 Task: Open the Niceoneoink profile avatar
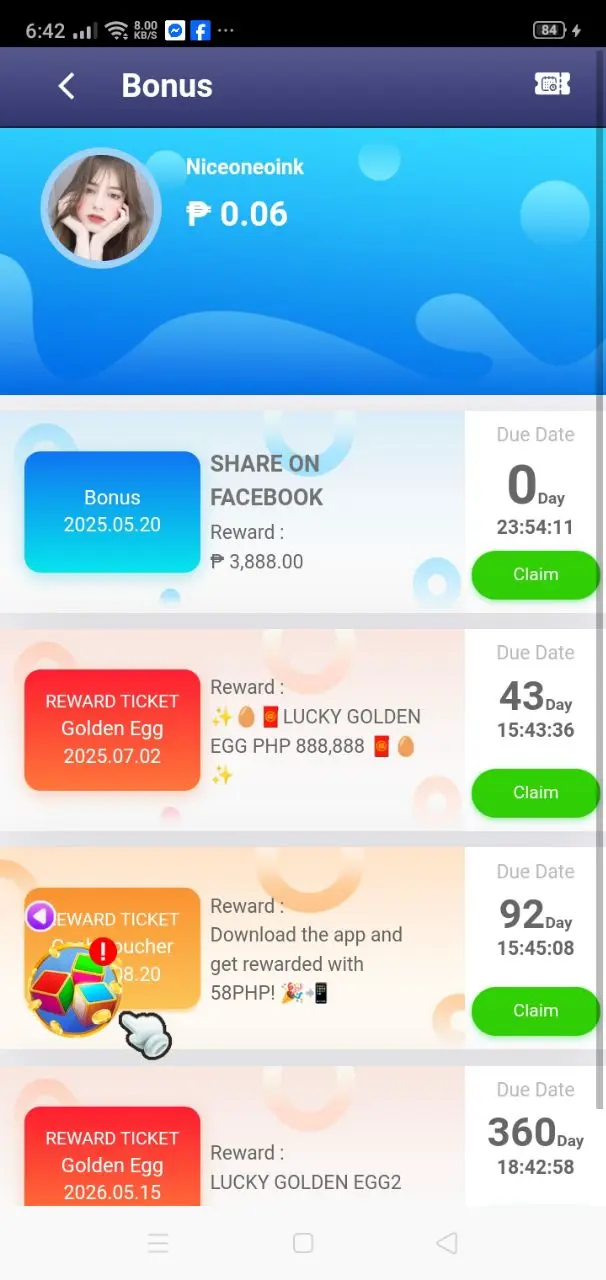point(101,208)
